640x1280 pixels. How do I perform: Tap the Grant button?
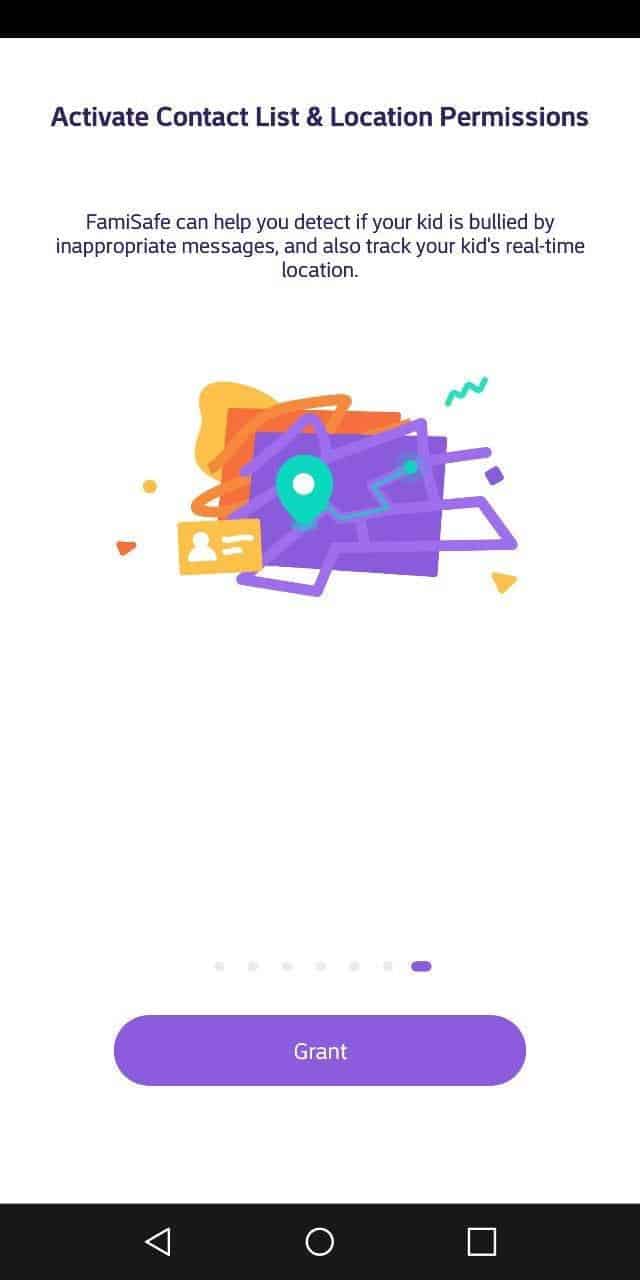(320, 1050)
